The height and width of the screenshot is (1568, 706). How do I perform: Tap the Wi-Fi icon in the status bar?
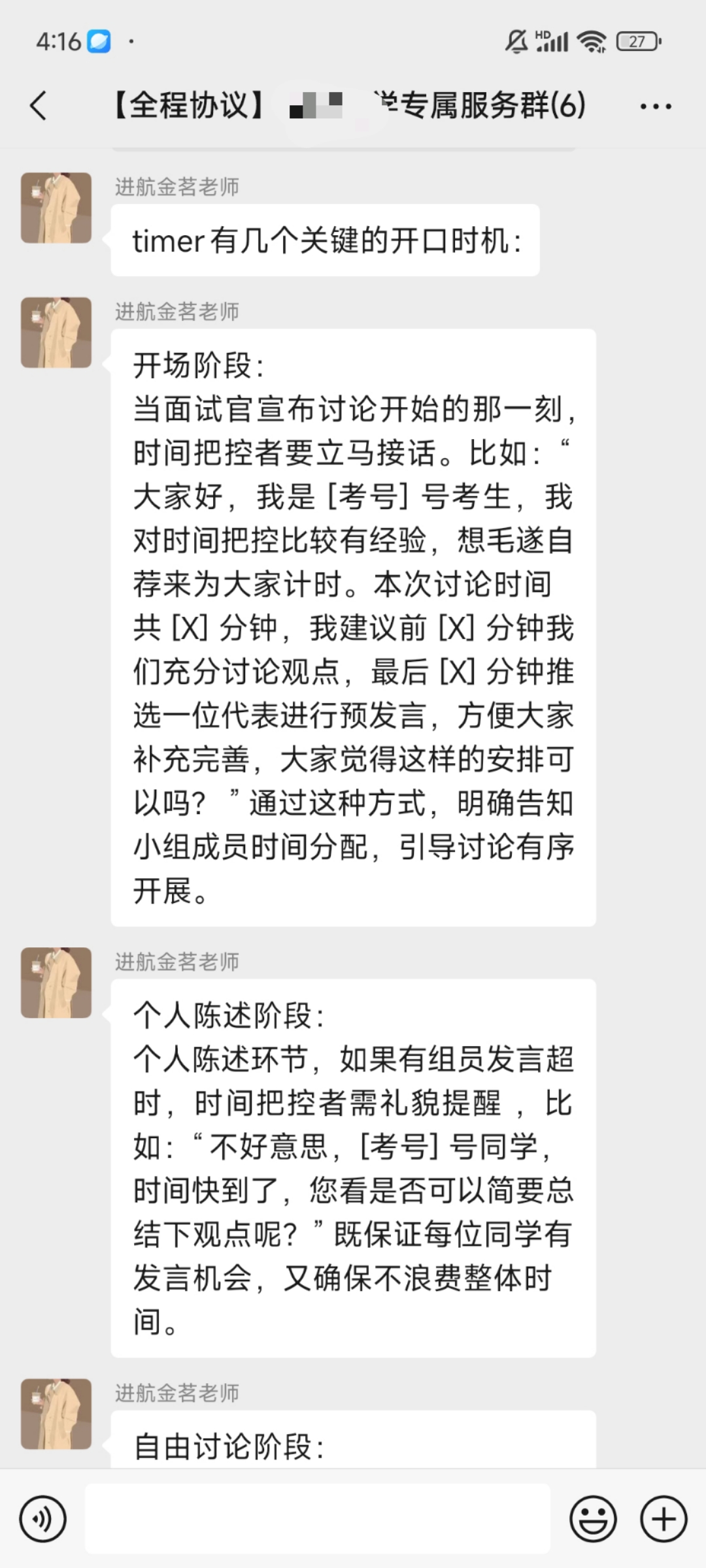pyautogui.click(x=592, y=41)
